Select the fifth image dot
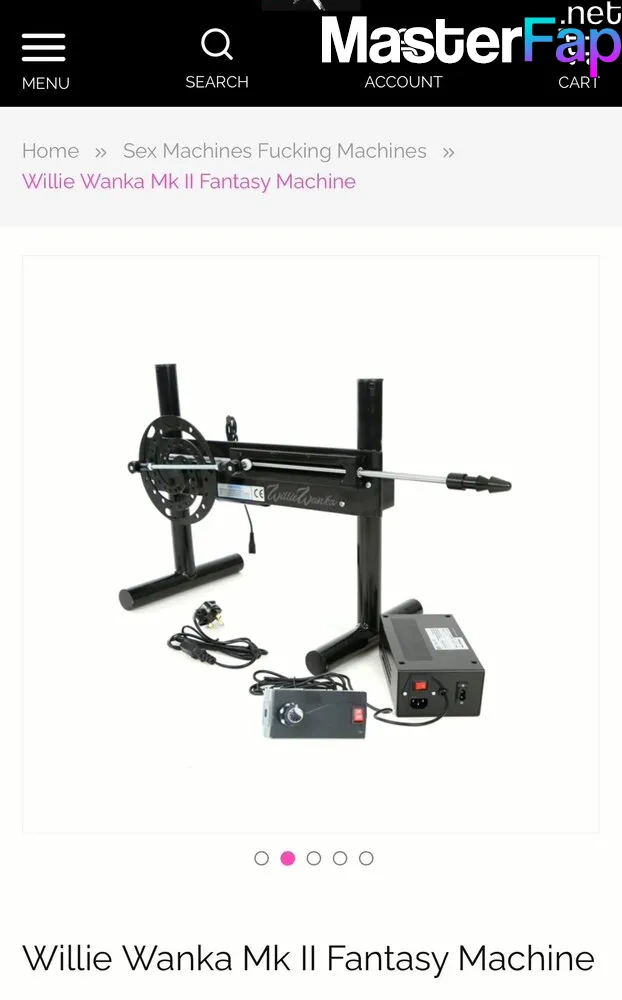Image resolution: width=622 pixels, height=1000 pixels. 366,858
